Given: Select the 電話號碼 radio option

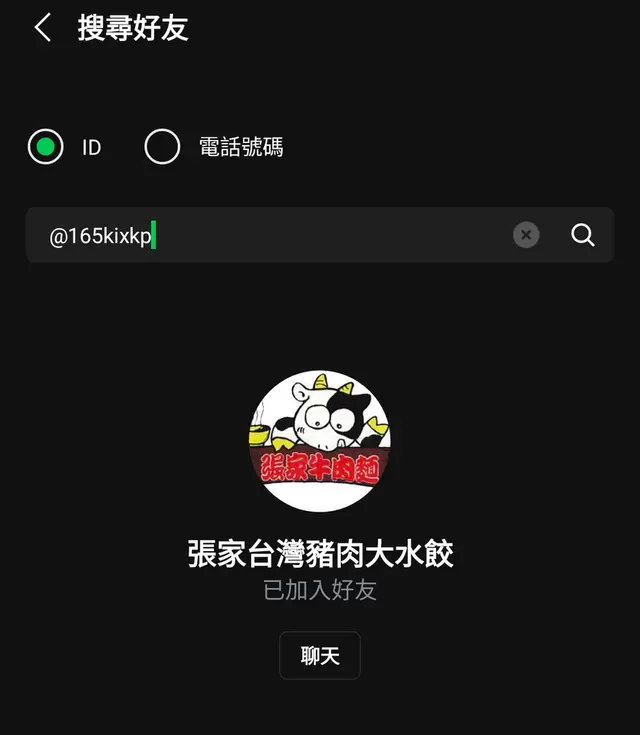Looking at the screenshot, I should coord(162,148).
